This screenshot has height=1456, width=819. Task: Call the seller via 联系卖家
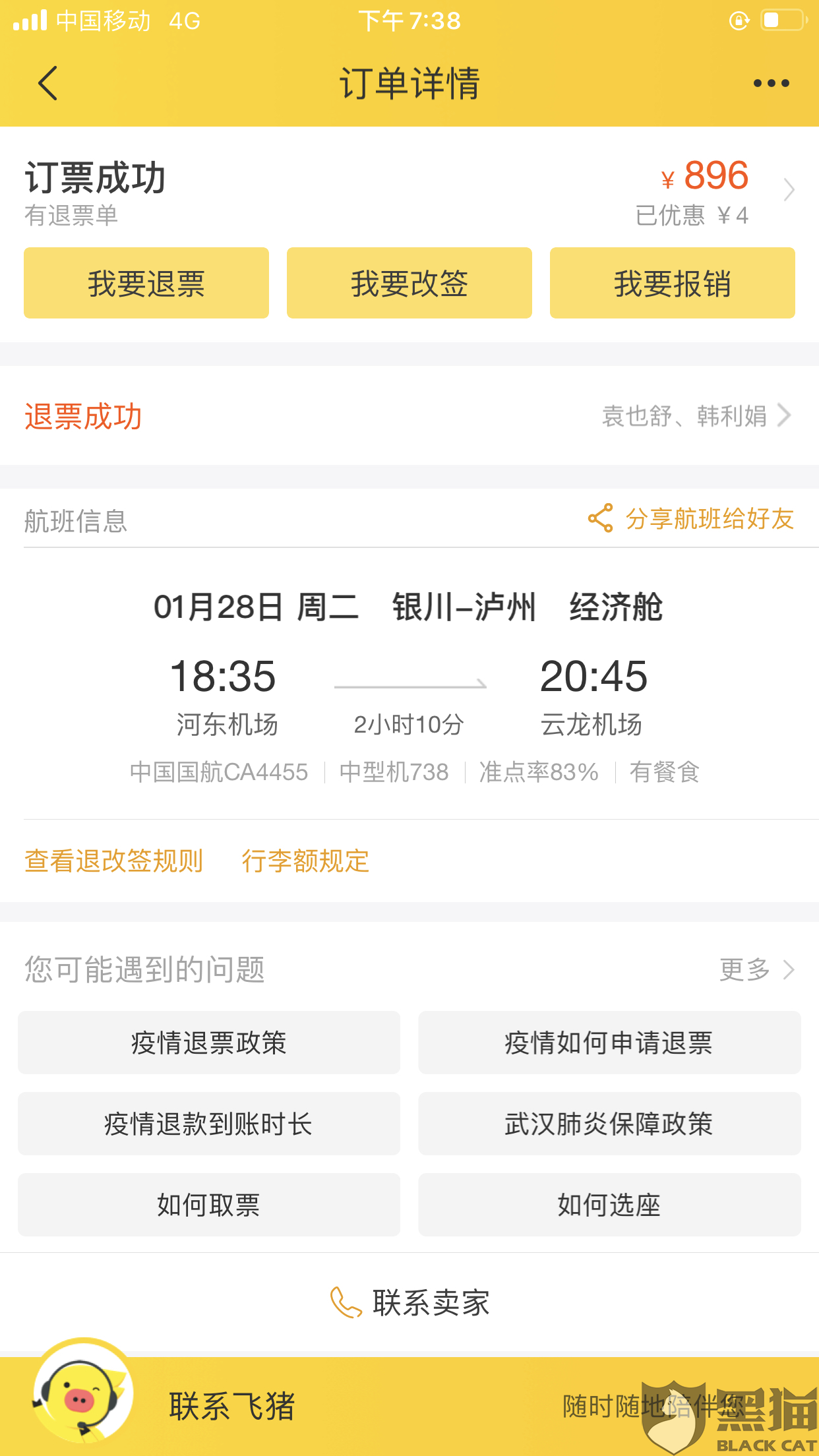pyautogui.click(x=410, y=1302)
